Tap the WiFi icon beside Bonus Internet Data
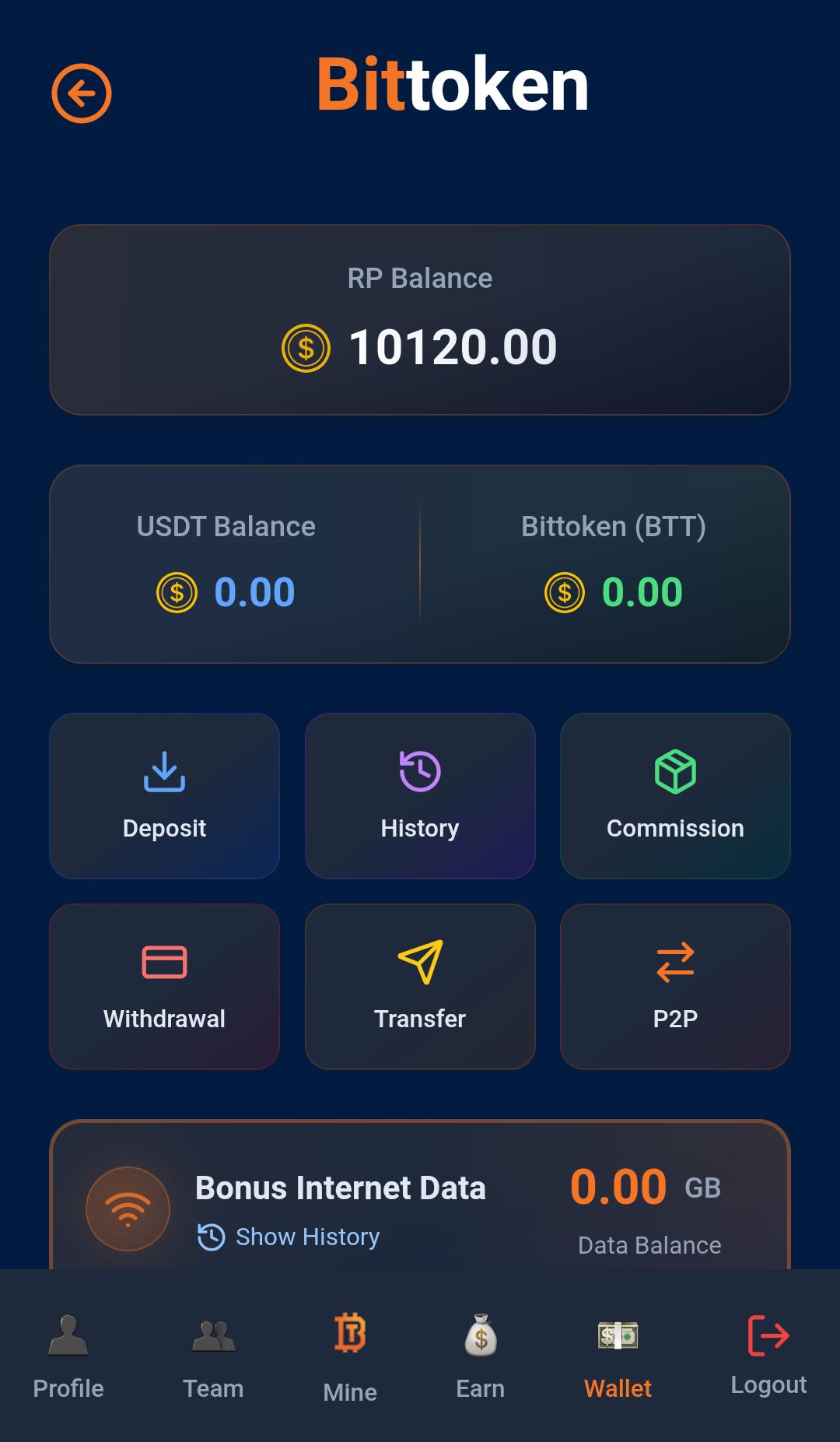The image size is (840, 1442). coord(128,1209)
